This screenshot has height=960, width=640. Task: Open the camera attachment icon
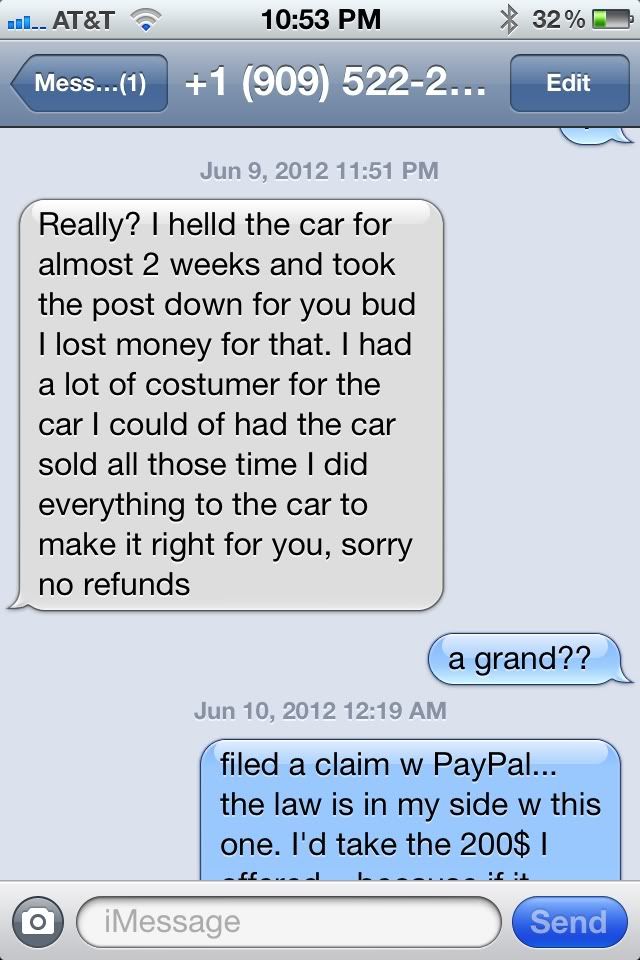[37, 921]
